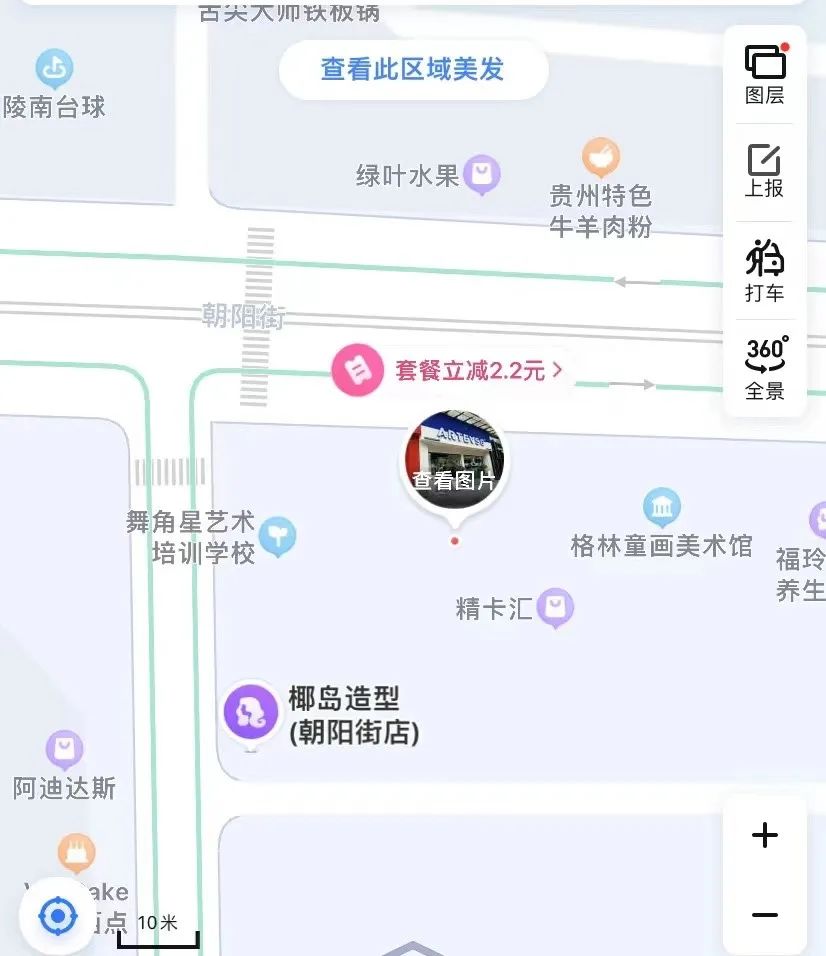Recenter map on my location
The height and width of the screenshot is (956, 826).
pos(58,915)
